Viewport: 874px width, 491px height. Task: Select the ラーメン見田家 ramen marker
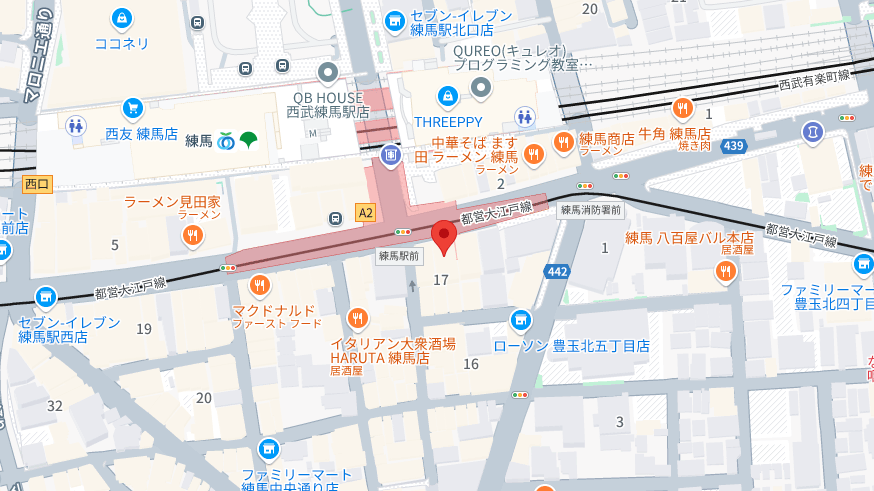tap(192, 236)
